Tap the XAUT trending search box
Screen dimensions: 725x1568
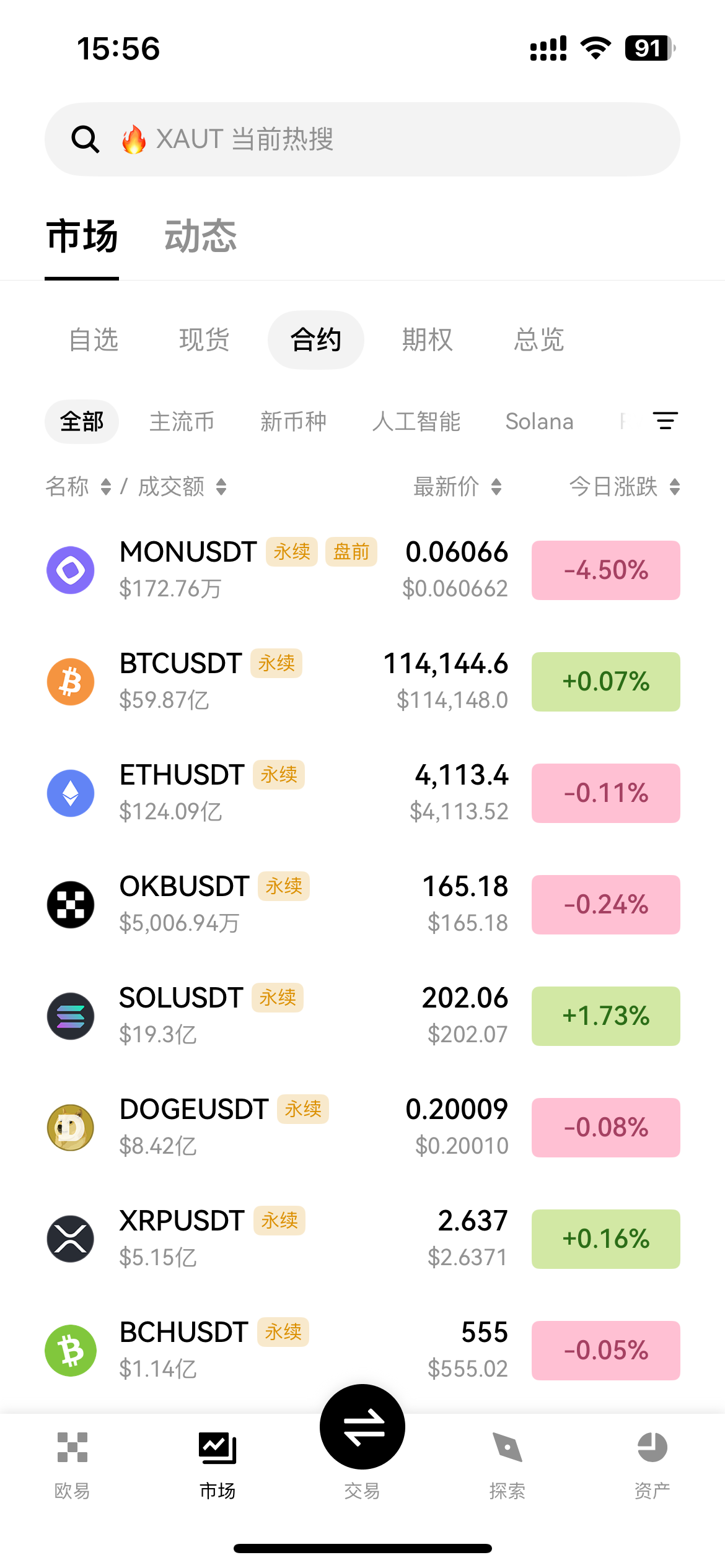coord(362,139)
